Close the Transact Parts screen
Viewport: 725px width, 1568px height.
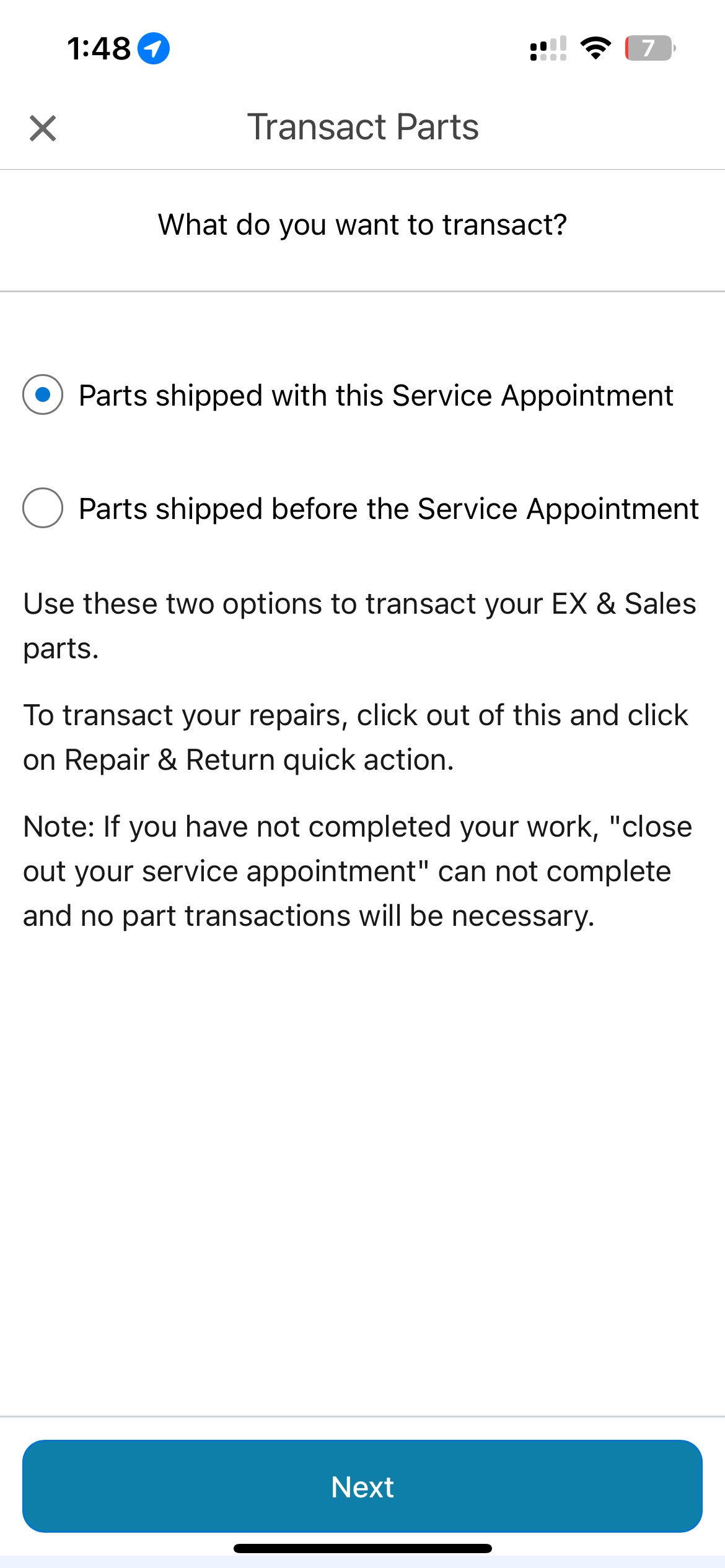tap(43, 128)
